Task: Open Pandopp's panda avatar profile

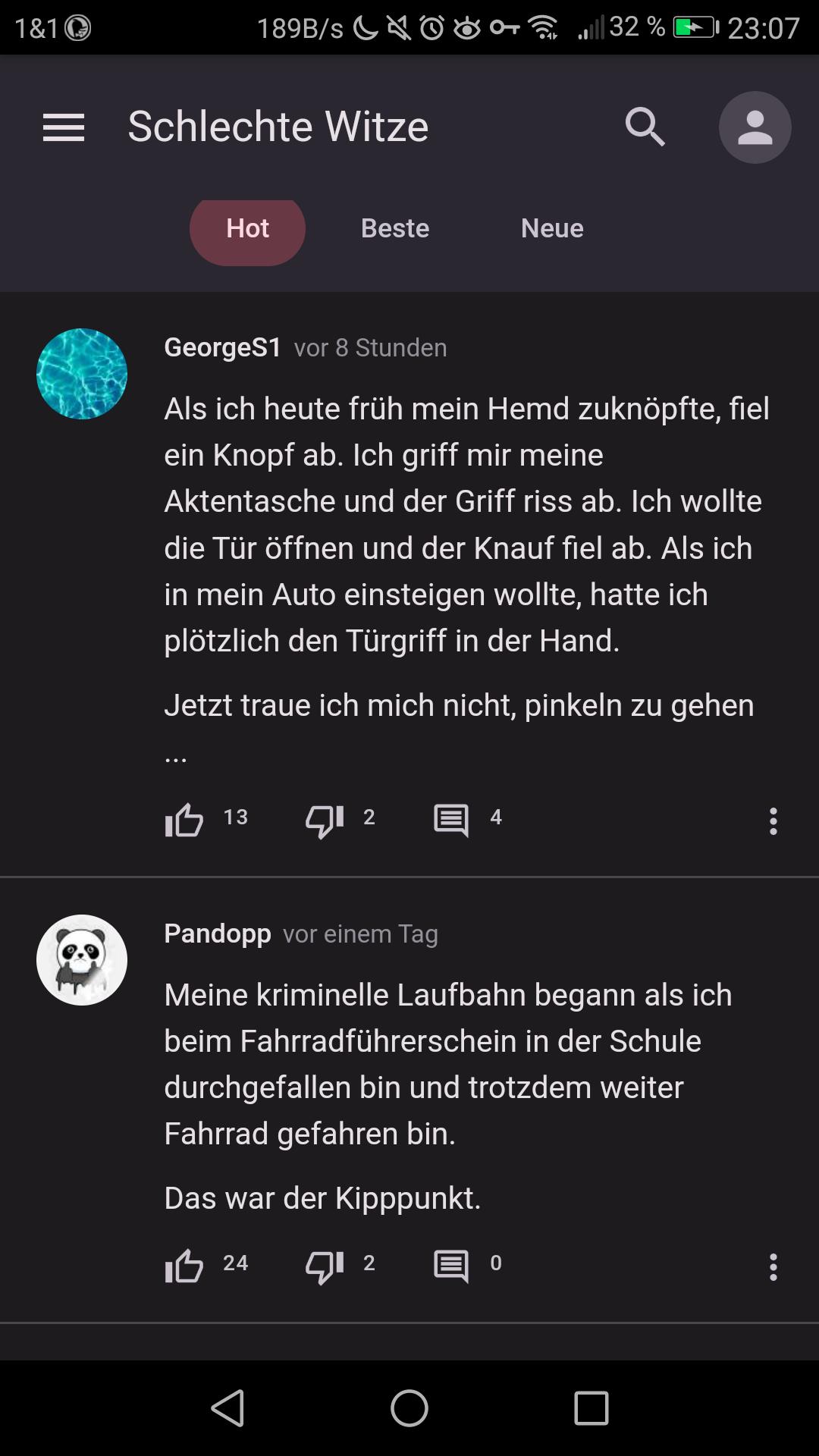Action: 82,960
